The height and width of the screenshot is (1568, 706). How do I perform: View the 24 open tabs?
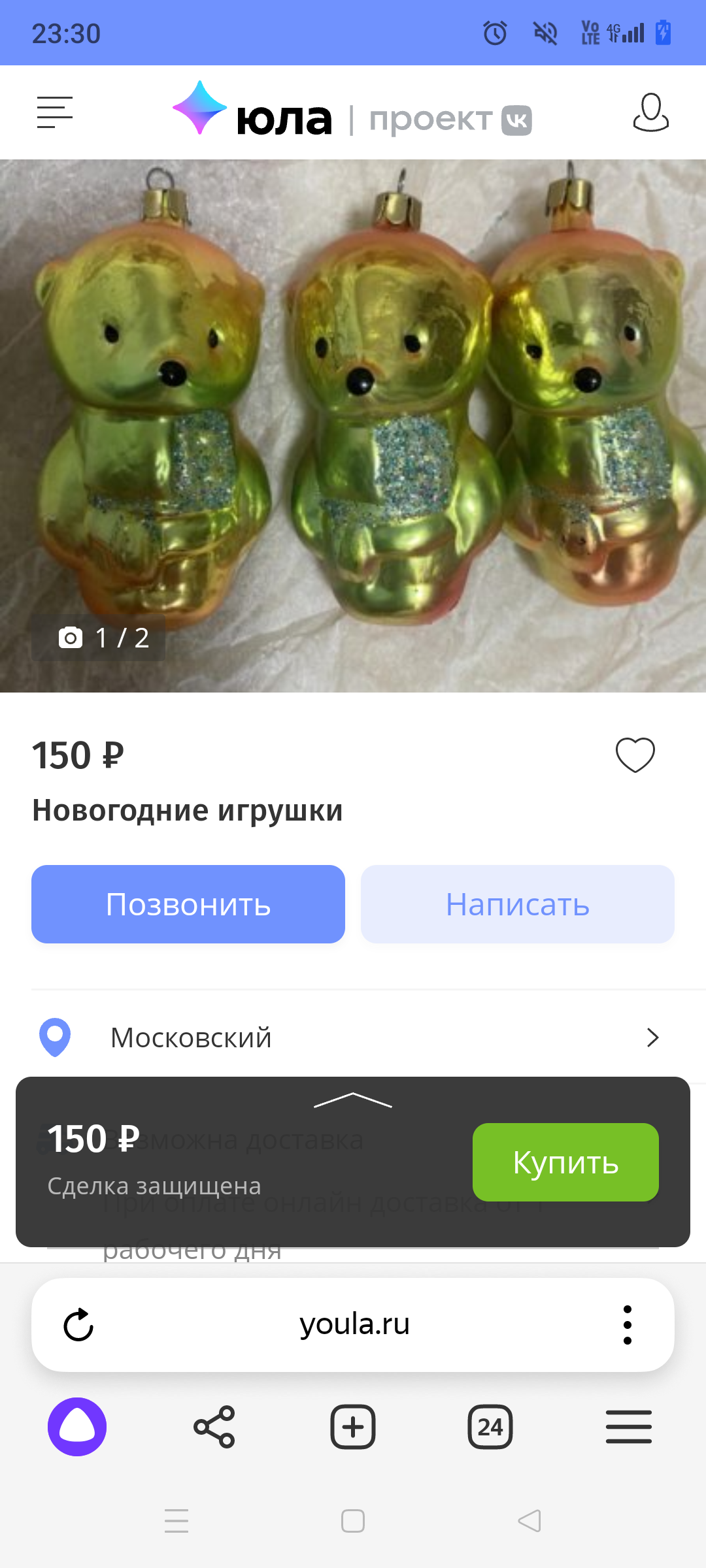point(490,1427)
